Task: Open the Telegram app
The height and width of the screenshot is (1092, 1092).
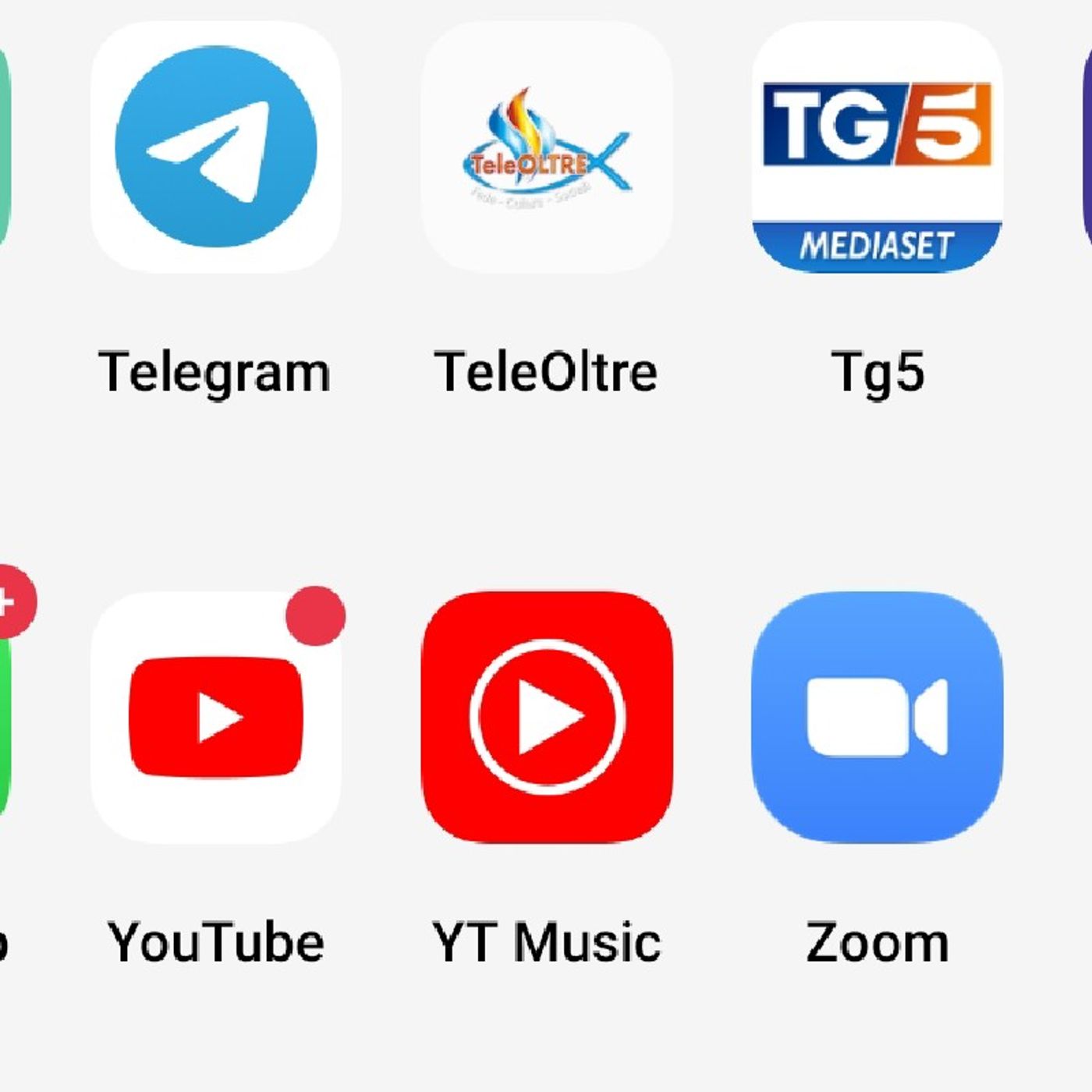Action: pos(216,147)
